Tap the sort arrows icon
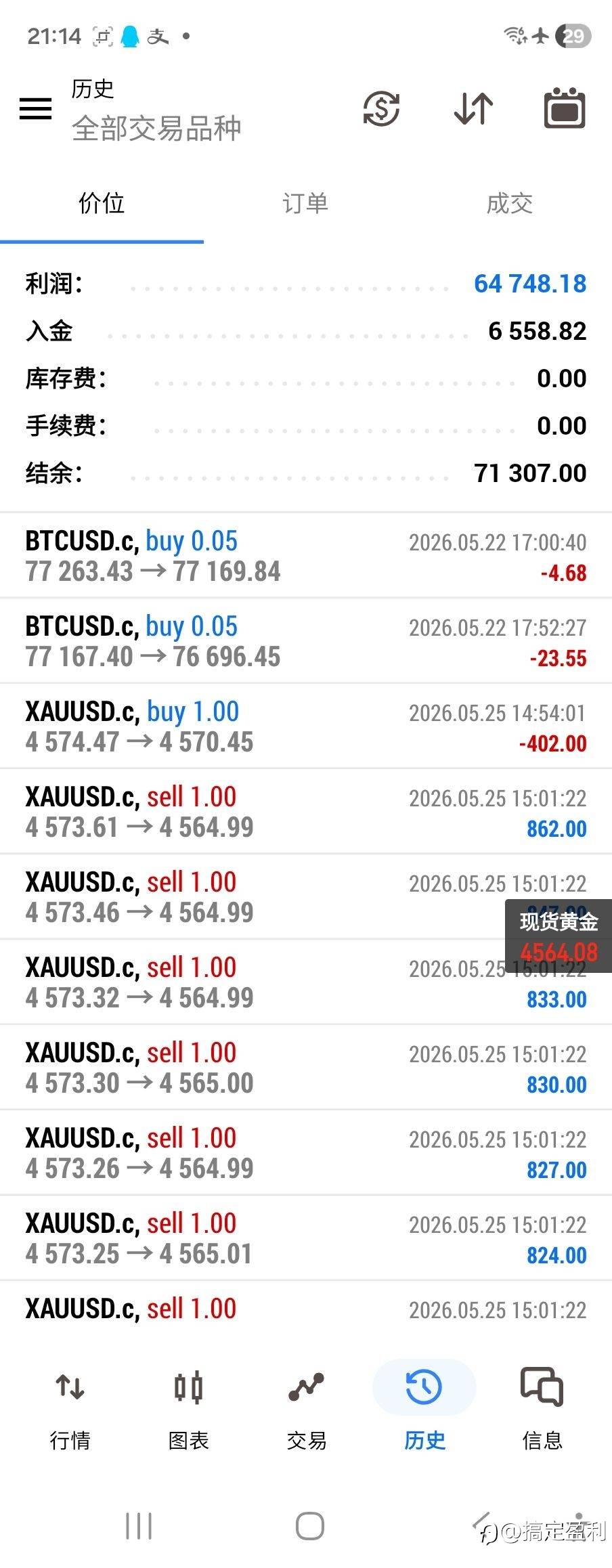The width and height of the screenshot is (612, 1568). 473,108
